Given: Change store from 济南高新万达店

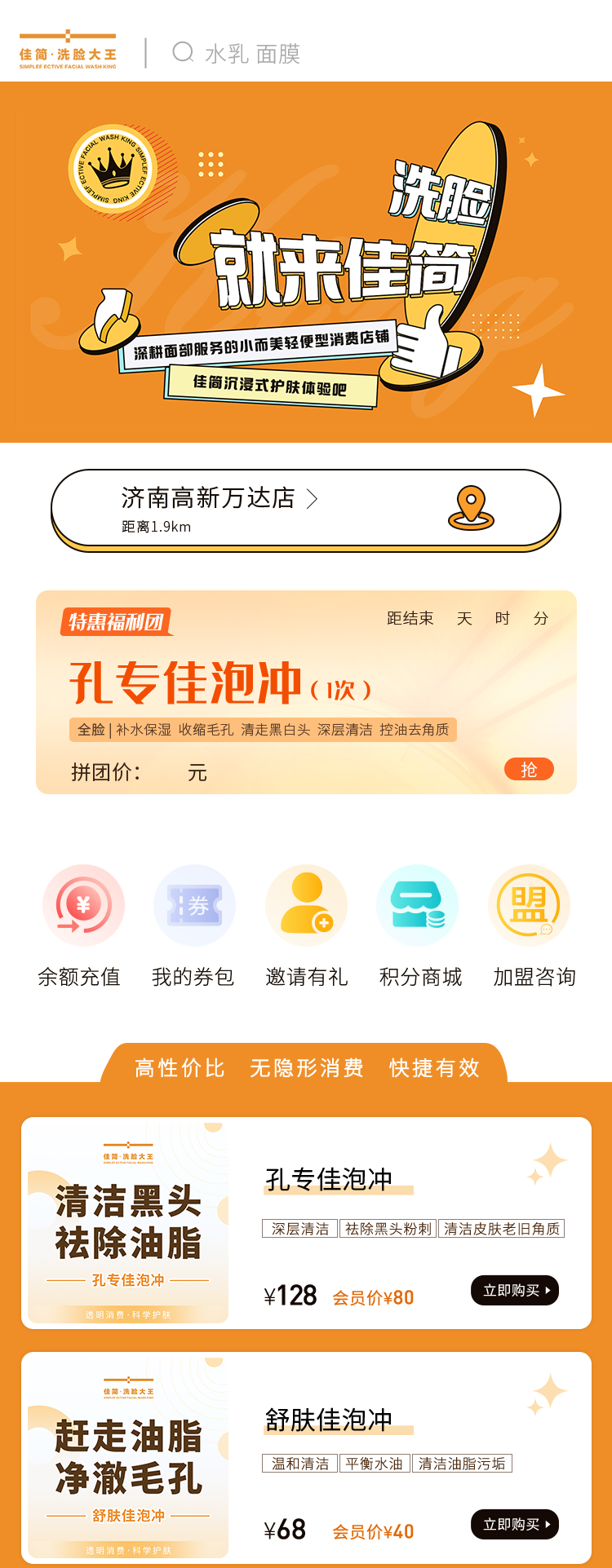Looking at the screenshot, I should [219, 498].
